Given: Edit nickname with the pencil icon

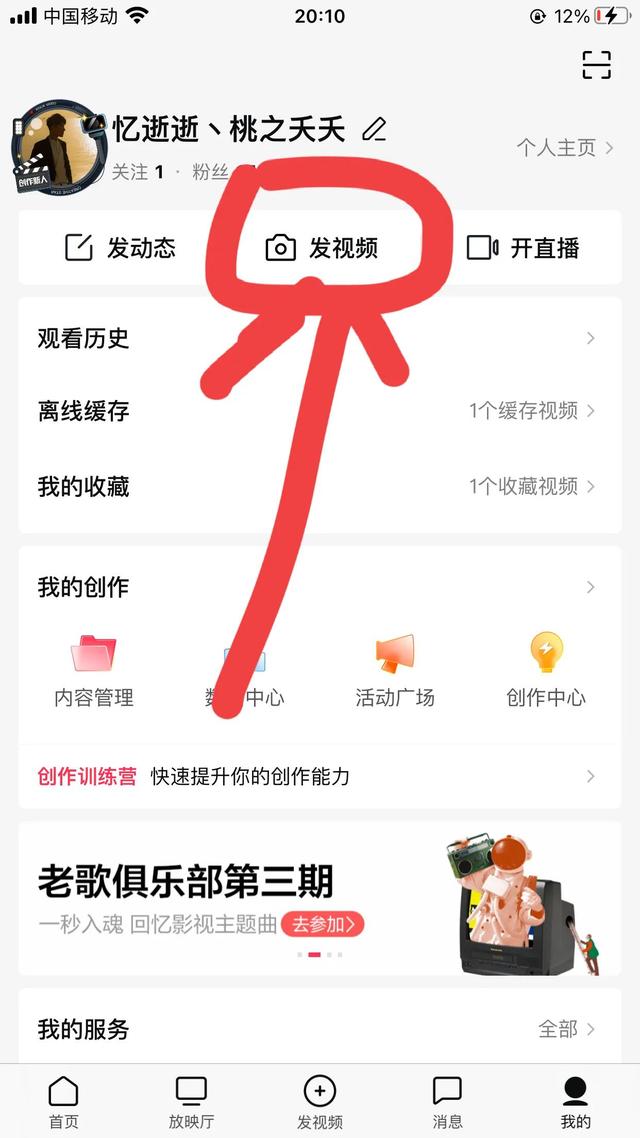Looking at the screenshot, I should point(373,129).
